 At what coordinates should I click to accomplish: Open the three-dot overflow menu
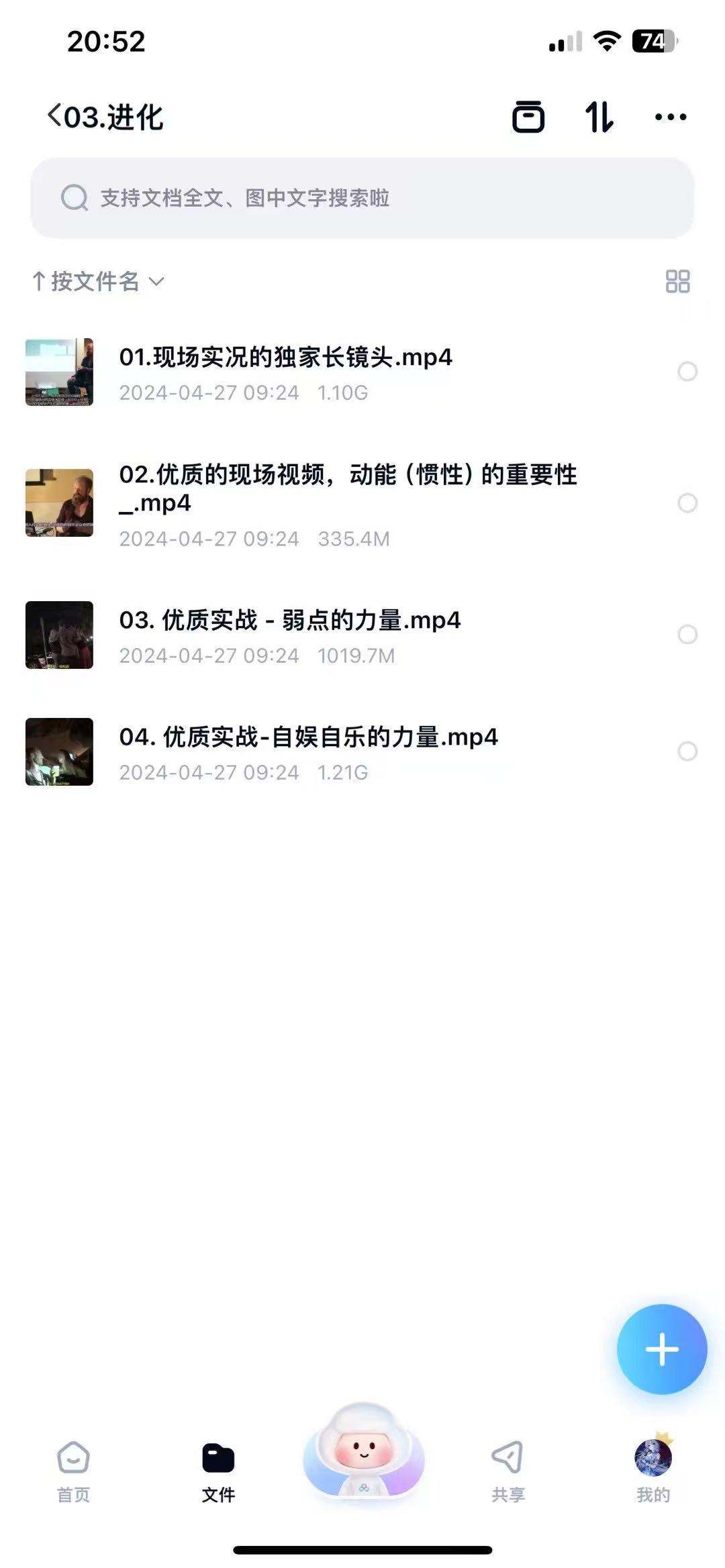point(670,117)
